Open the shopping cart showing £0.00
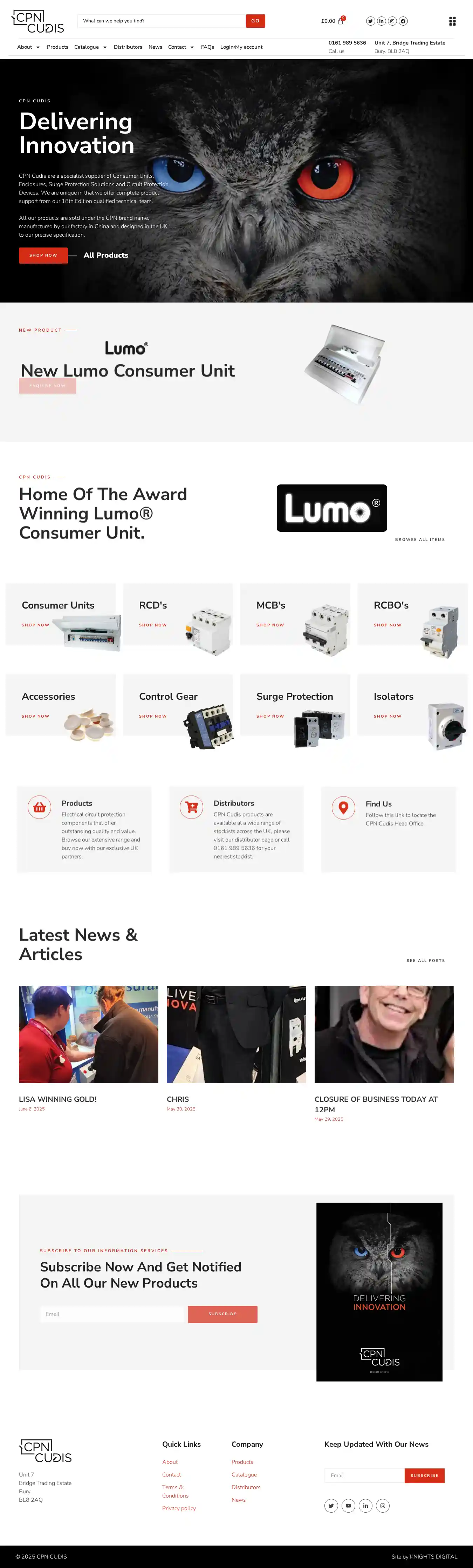This screenshot has height=1568, width=473. point(332,21)
